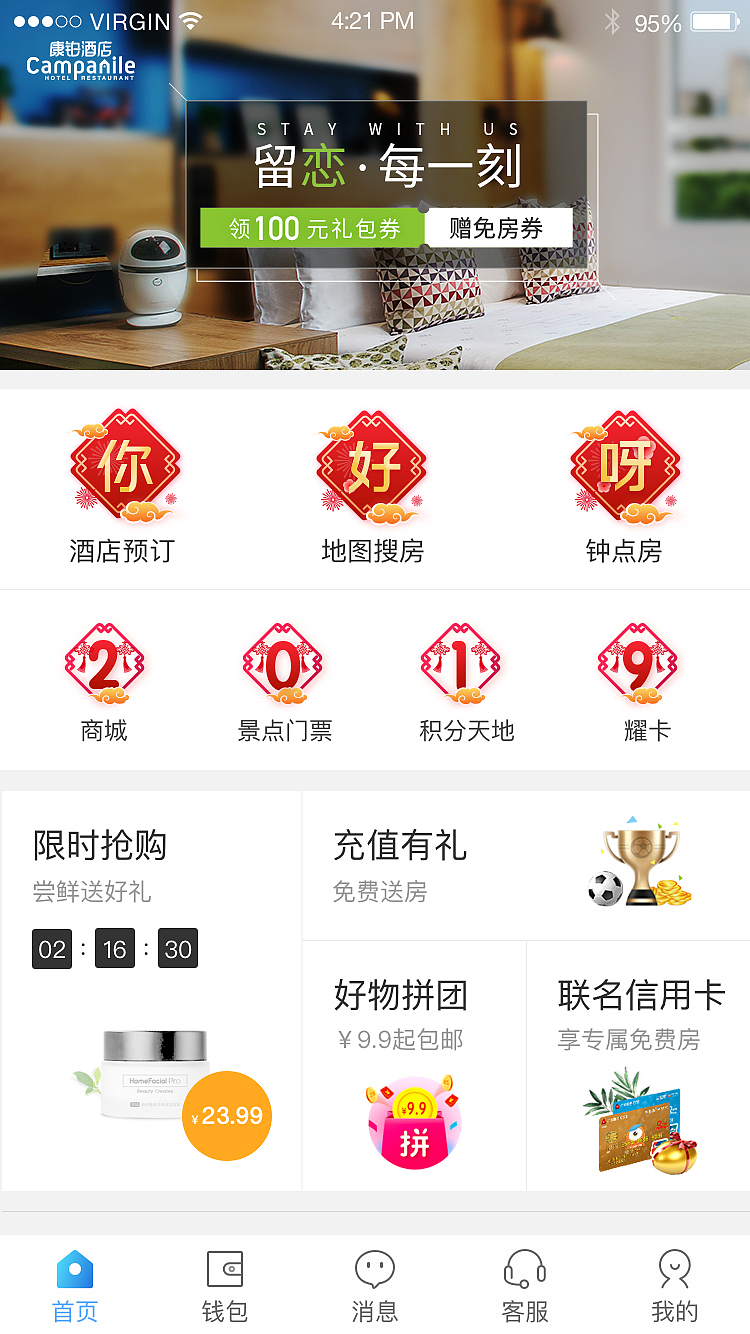Claim the 赠免房券 free room voucher
The height and width of the screenshot is (1334, 750).
499,228
